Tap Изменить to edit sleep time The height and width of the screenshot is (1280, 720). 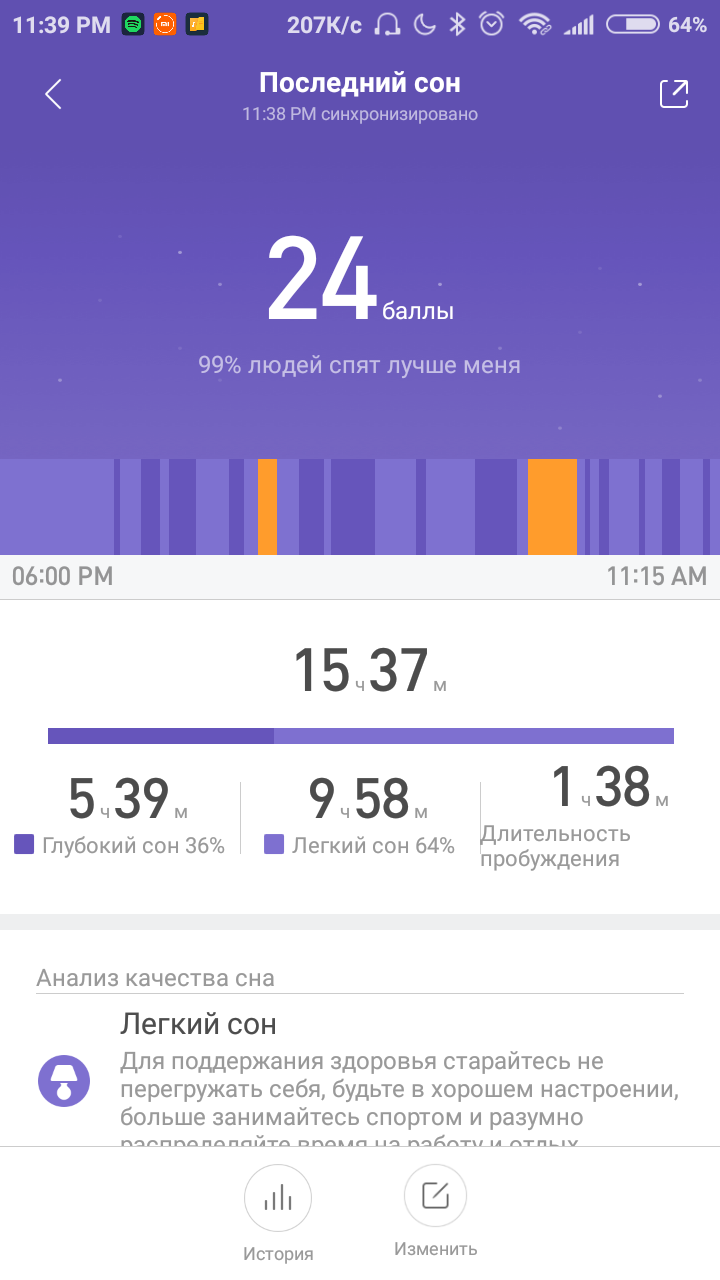(x=435, y=1197)
